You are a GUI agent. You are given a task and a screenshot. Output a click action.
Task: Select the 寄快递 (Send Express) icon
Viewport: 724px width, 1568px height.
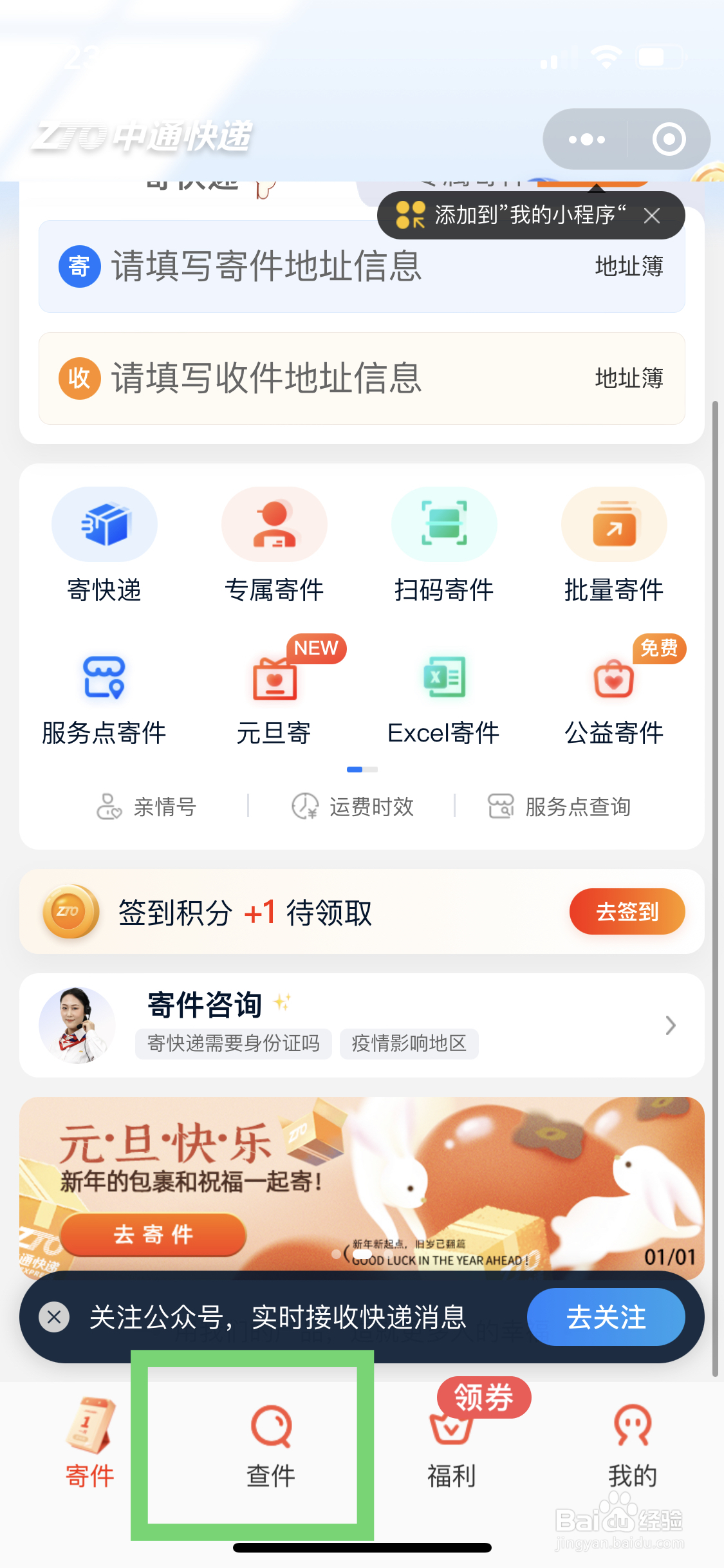(105, 544)
